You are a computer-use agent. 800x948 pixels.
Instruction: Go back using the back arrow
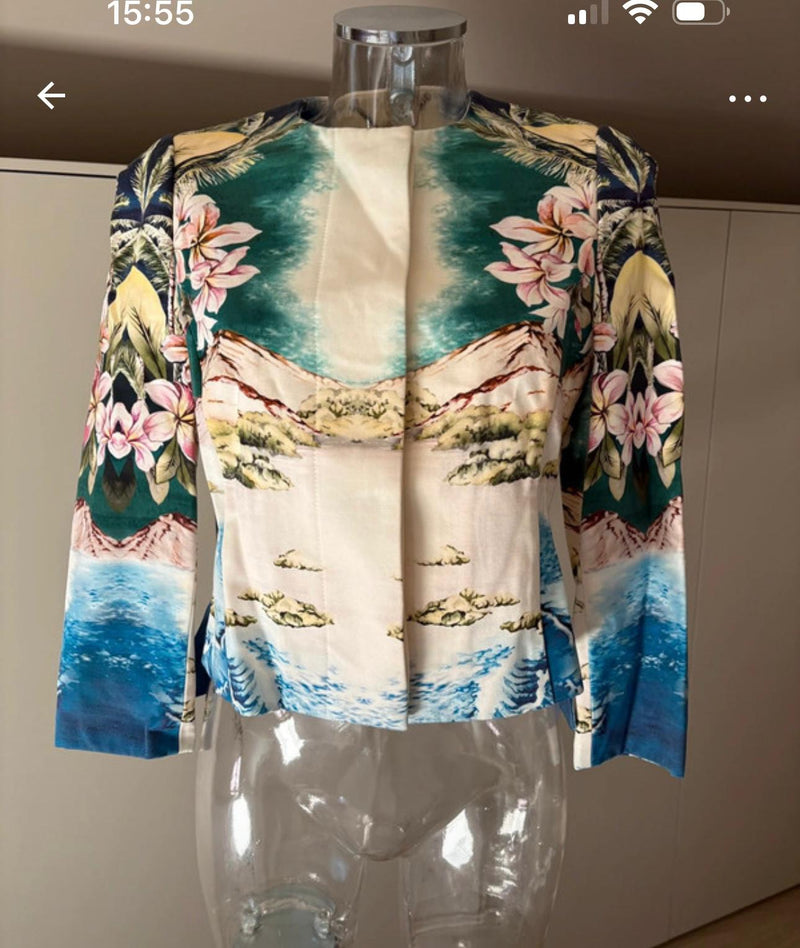point(51,96)
